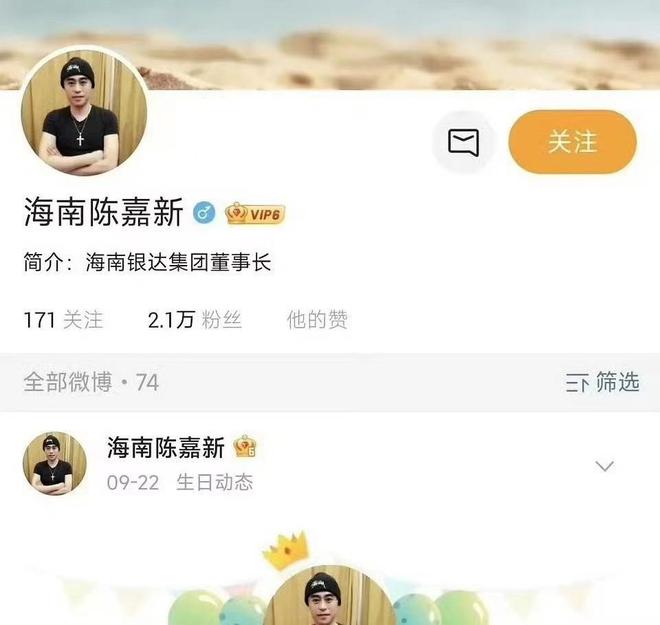Tap the orange 关注 follow button
The width and height of the screenshot is (660, 625).
[x=572, y=142]
